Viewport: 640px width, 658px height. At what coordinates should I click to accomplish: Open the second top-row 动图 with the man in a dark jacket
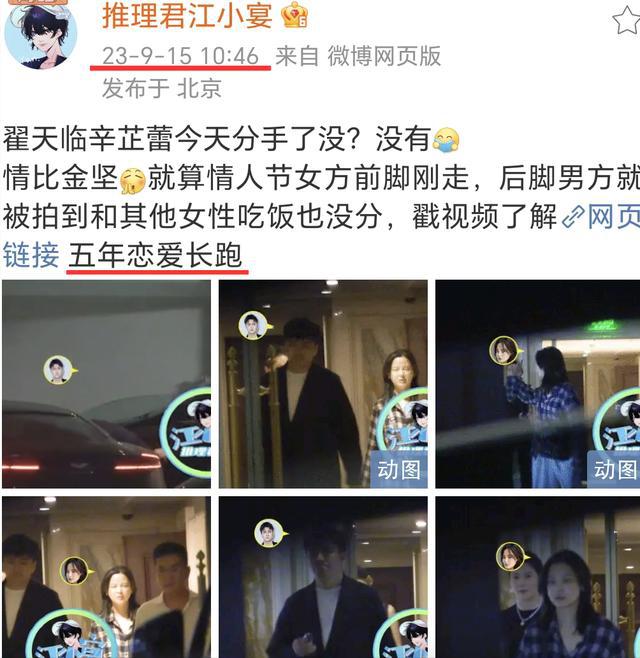323,384
